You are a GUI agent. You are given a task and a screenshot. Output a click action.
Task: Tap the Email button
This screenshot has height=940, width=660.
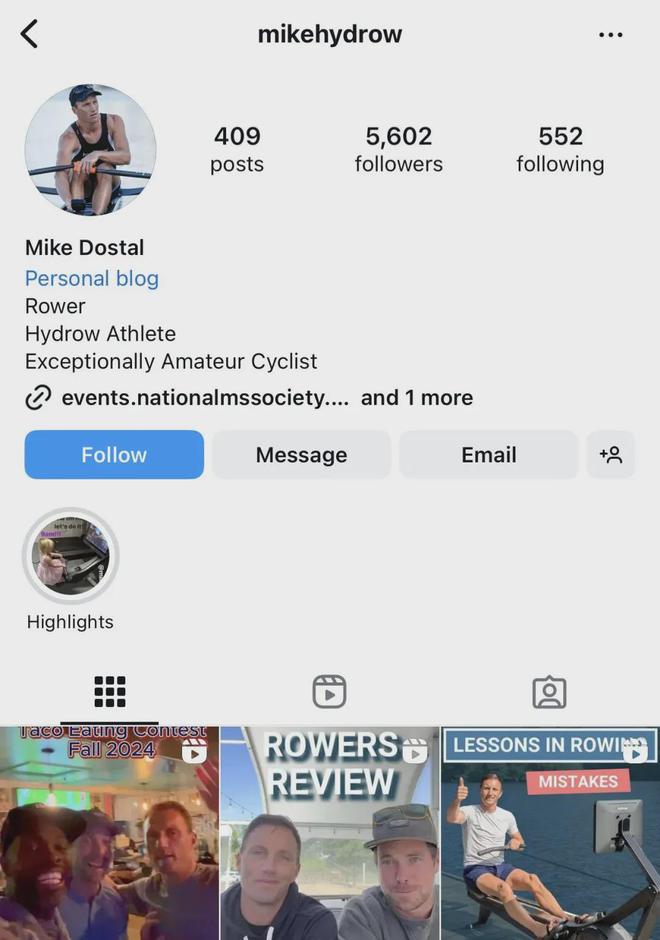pyautogui.click(x=488, y=454)
